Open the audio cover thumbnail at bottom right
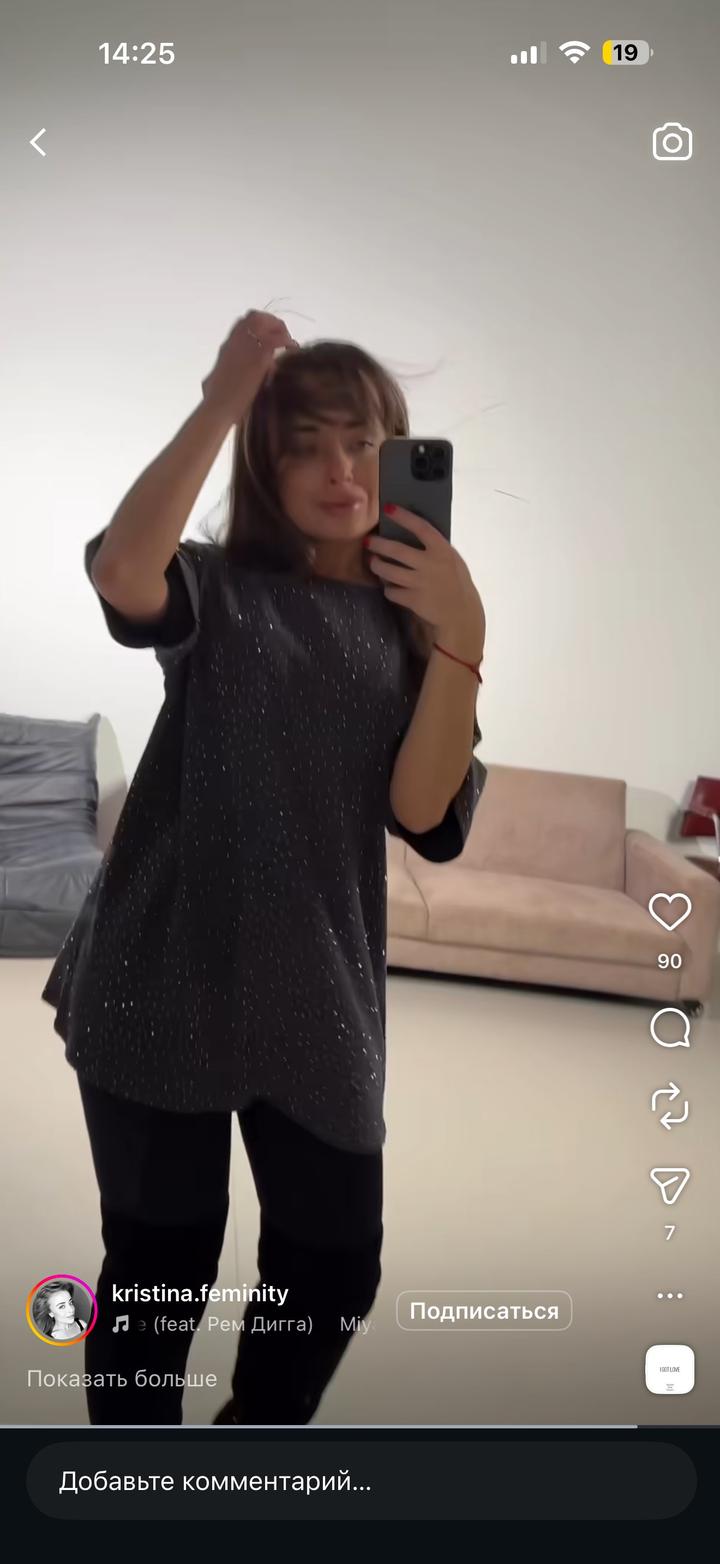The width and height of the screenshot is (720, 1564). [x=669, y=1369]
